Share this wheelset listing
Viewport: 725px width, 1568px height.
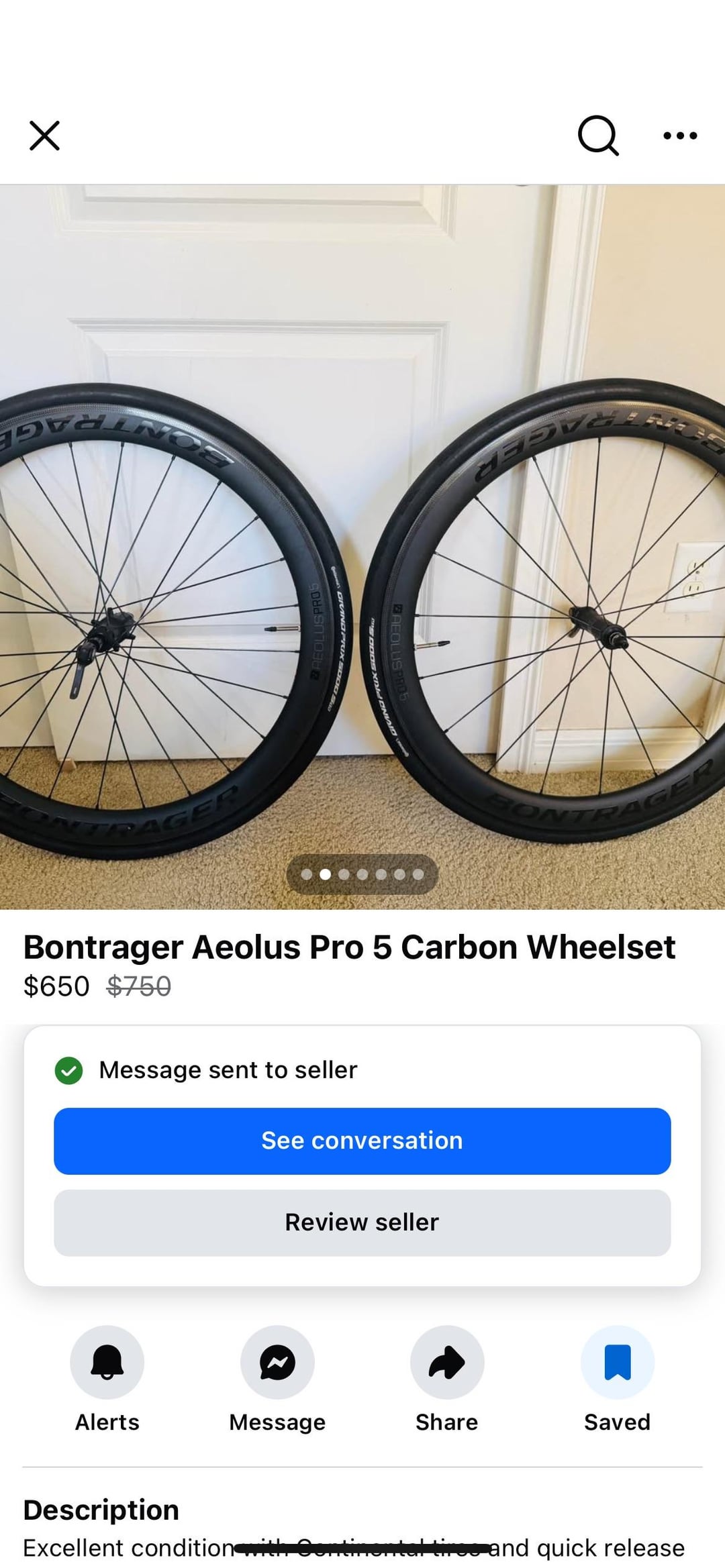(x=447, y=1362)
